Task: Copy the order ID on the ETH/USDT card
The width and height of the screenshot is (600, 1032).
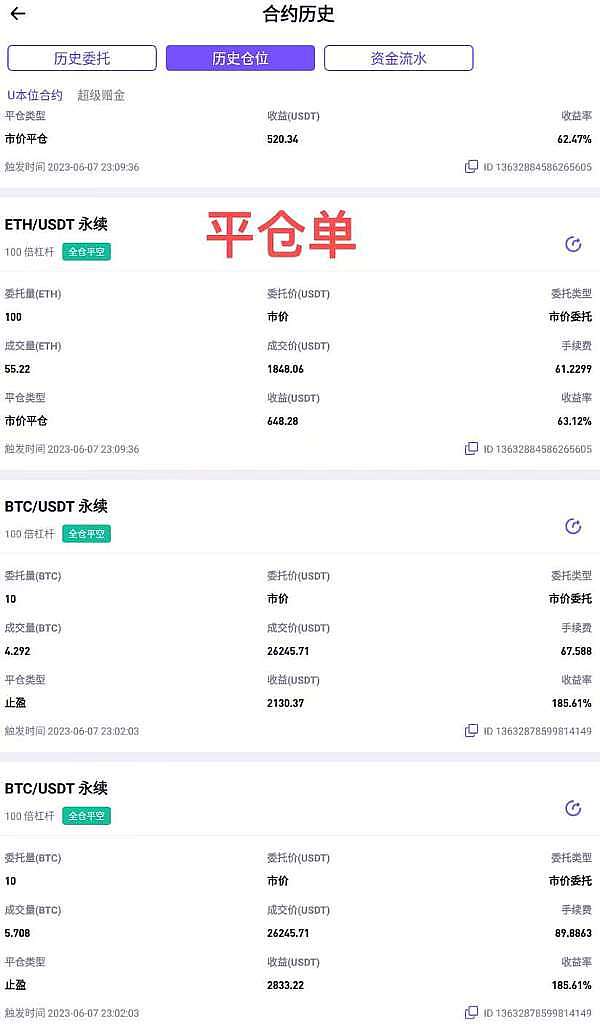Action: (x=471, y=449)
